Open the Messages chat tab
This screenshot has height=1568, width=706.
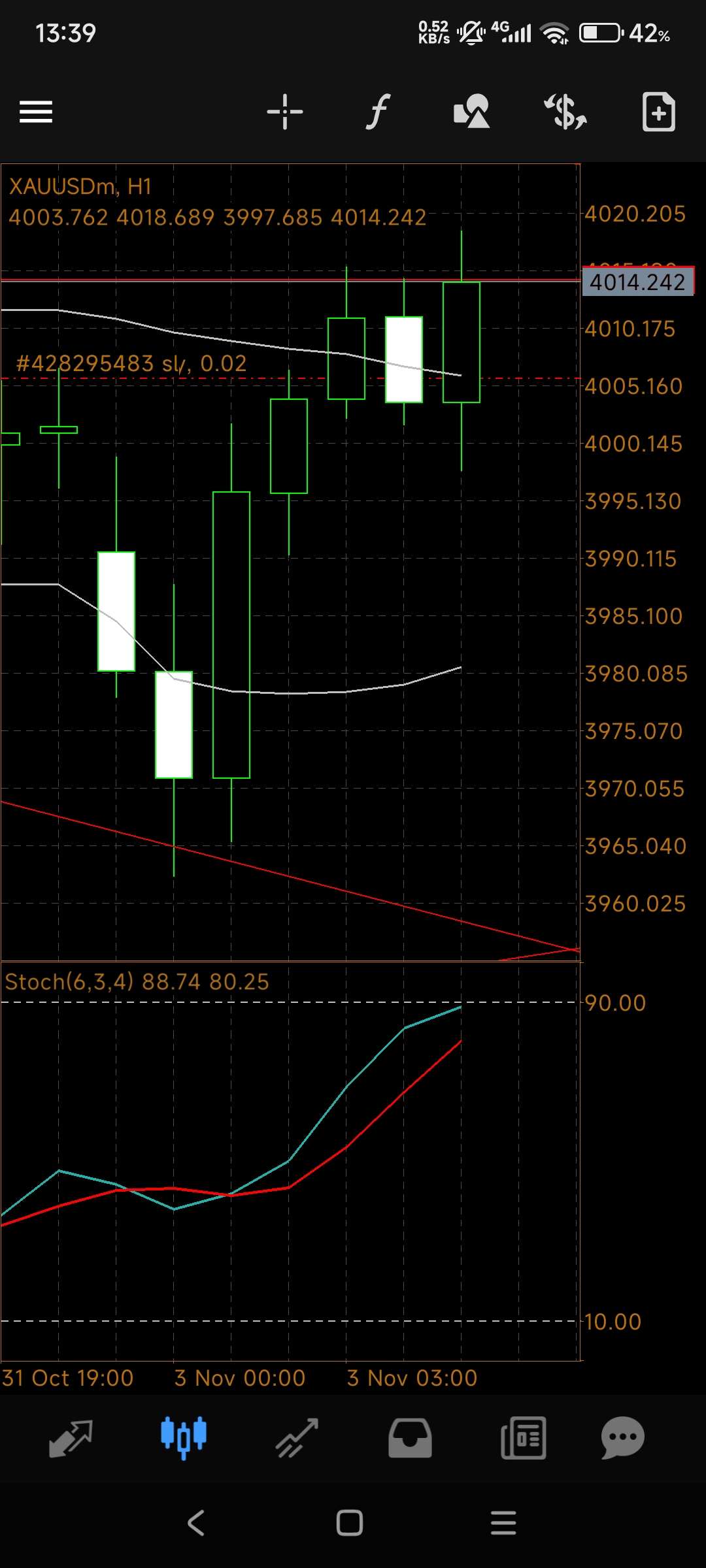(622, 1438)
